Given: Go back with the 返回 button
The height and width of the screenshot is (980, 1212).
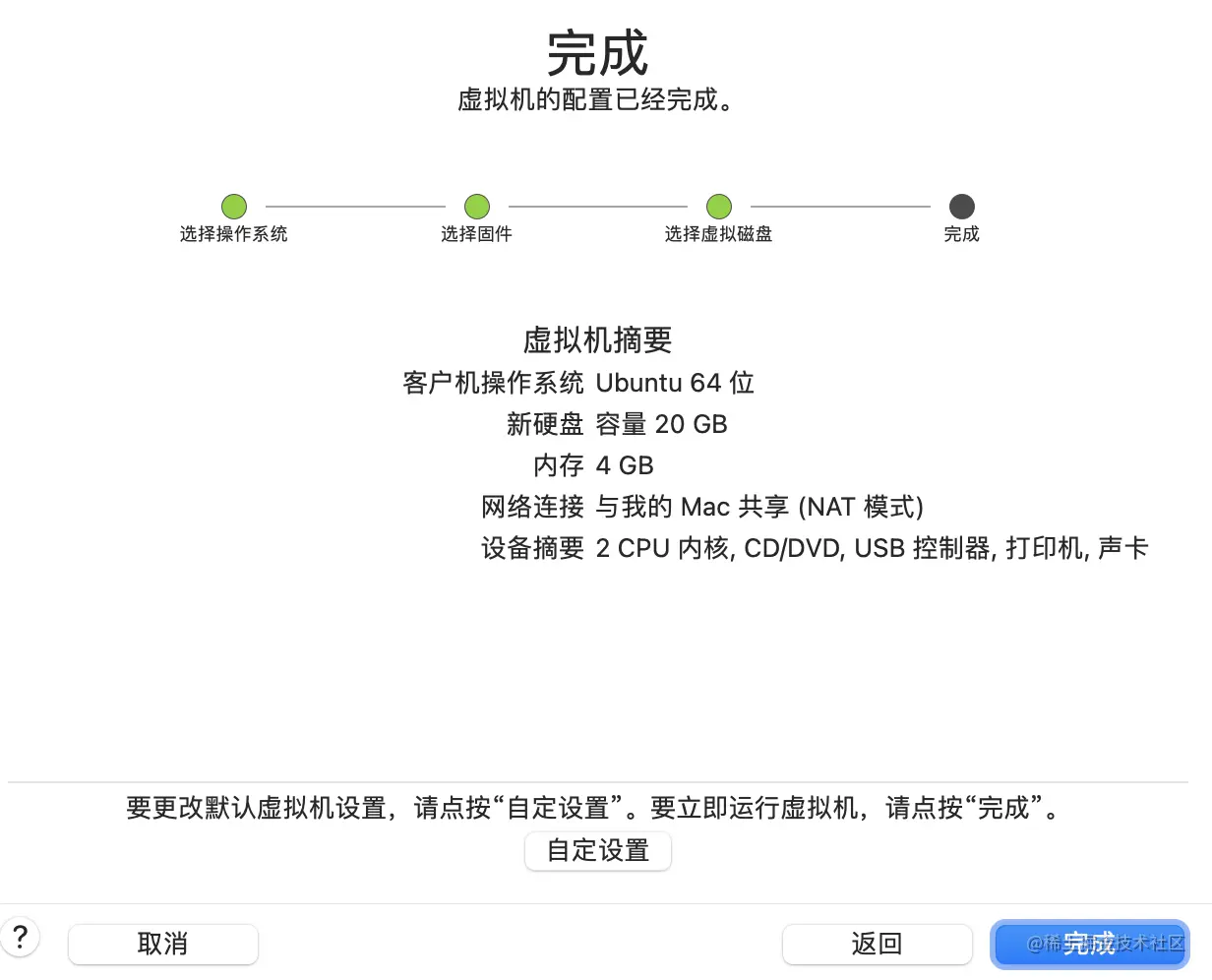Looking at the screenshot, I should tap(877, 944).
